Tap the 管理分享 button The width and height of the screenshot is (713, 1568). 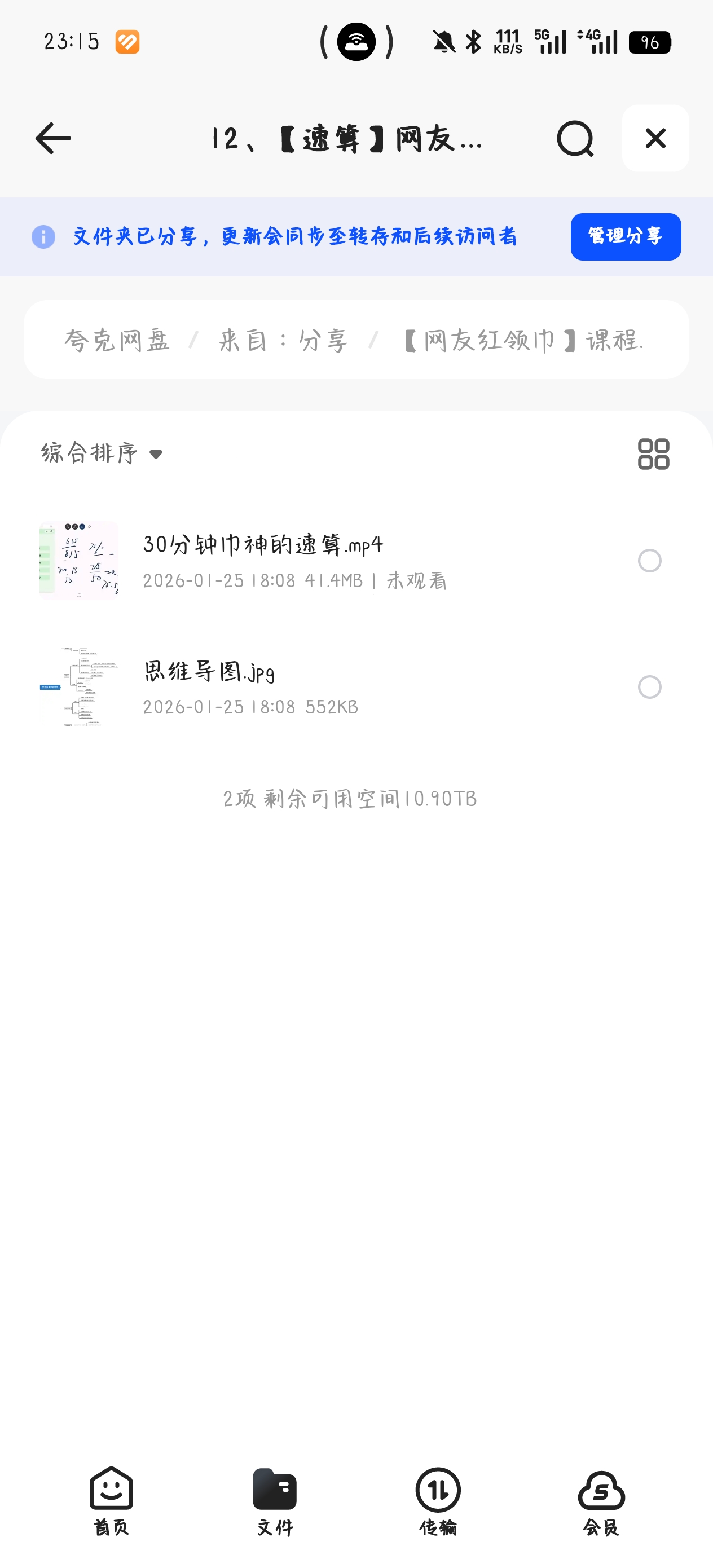coord(626,237)
